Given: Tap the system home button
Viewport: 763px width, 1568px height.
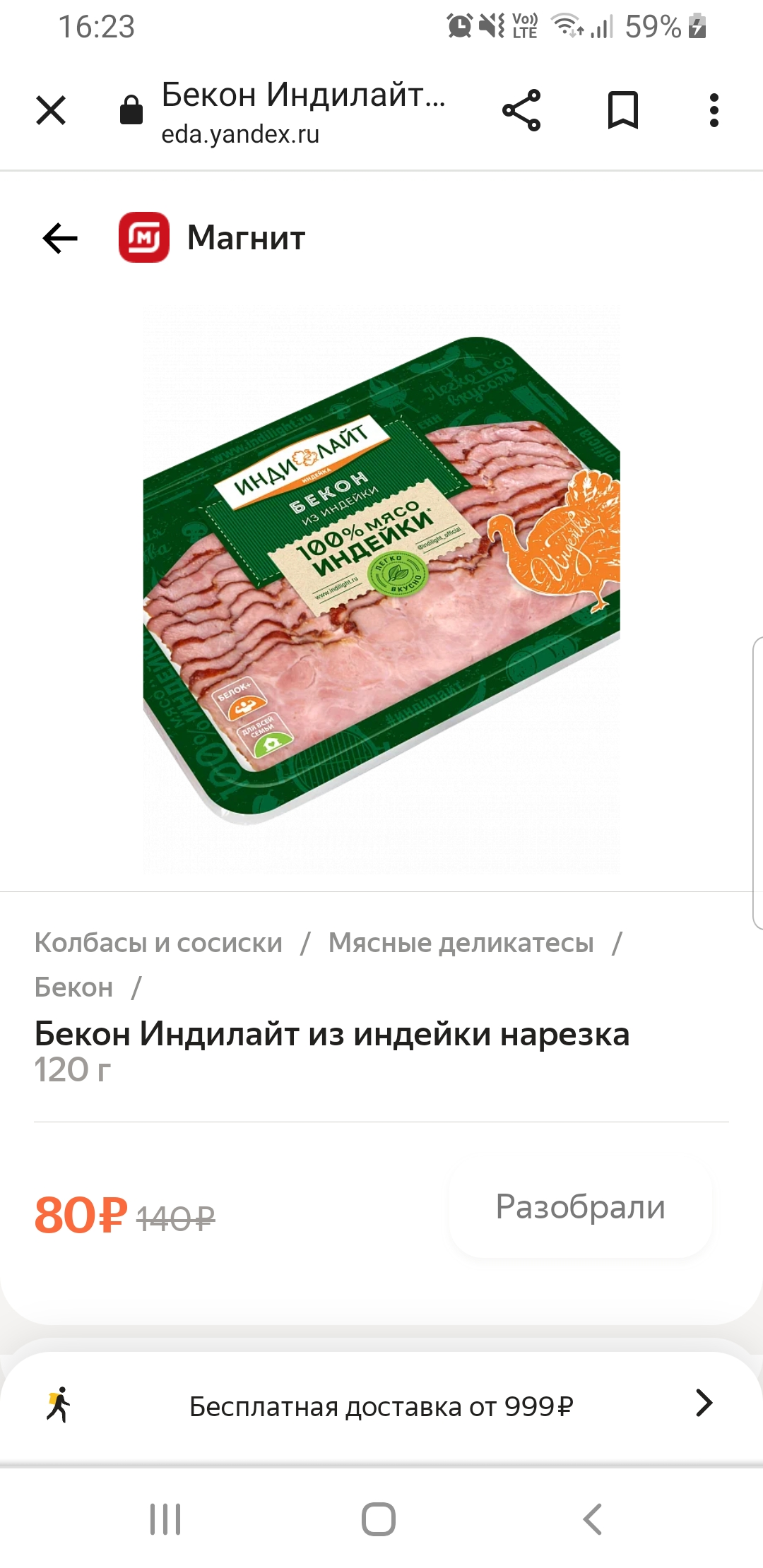Looking at the screenshot, I should 379,1519.
